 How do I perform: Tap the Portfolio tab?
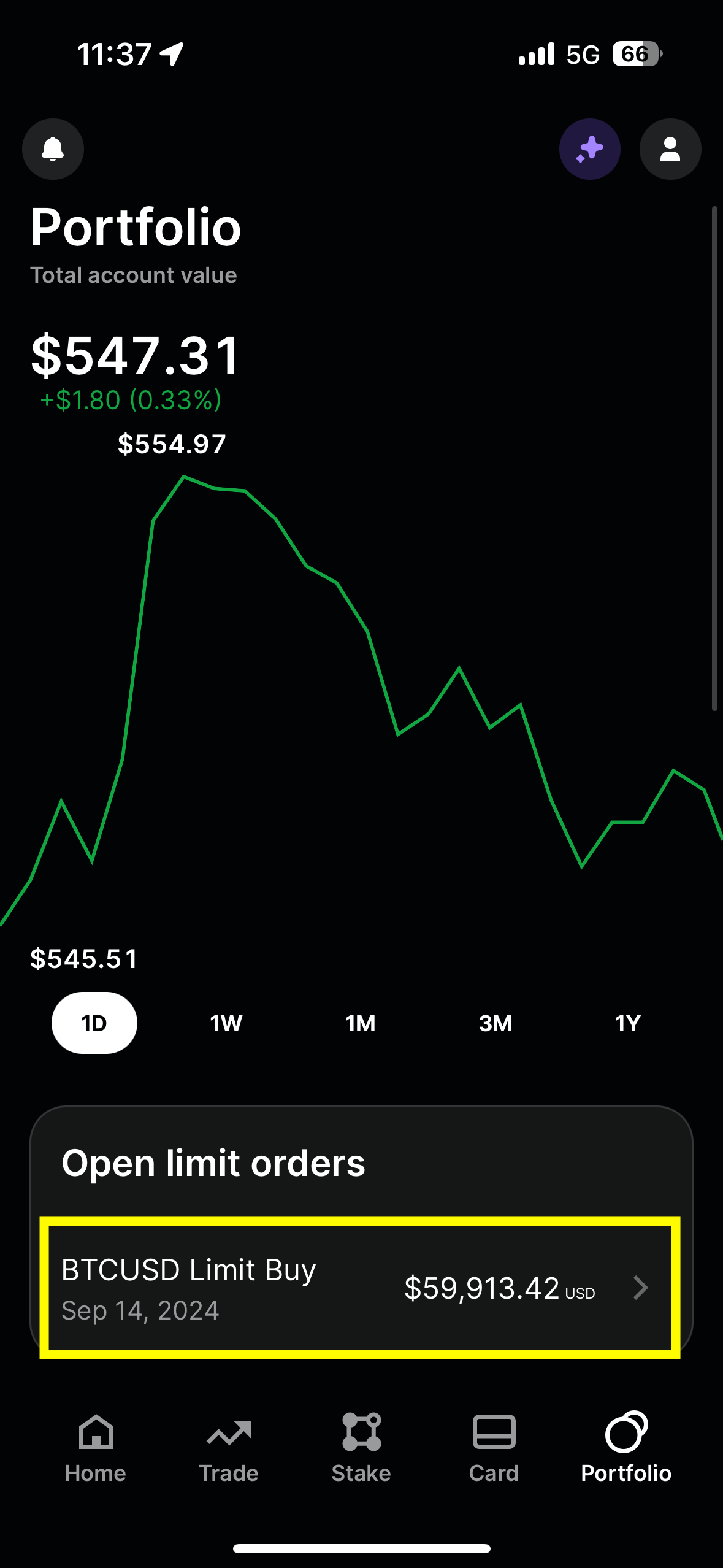tap(626, 1448)
